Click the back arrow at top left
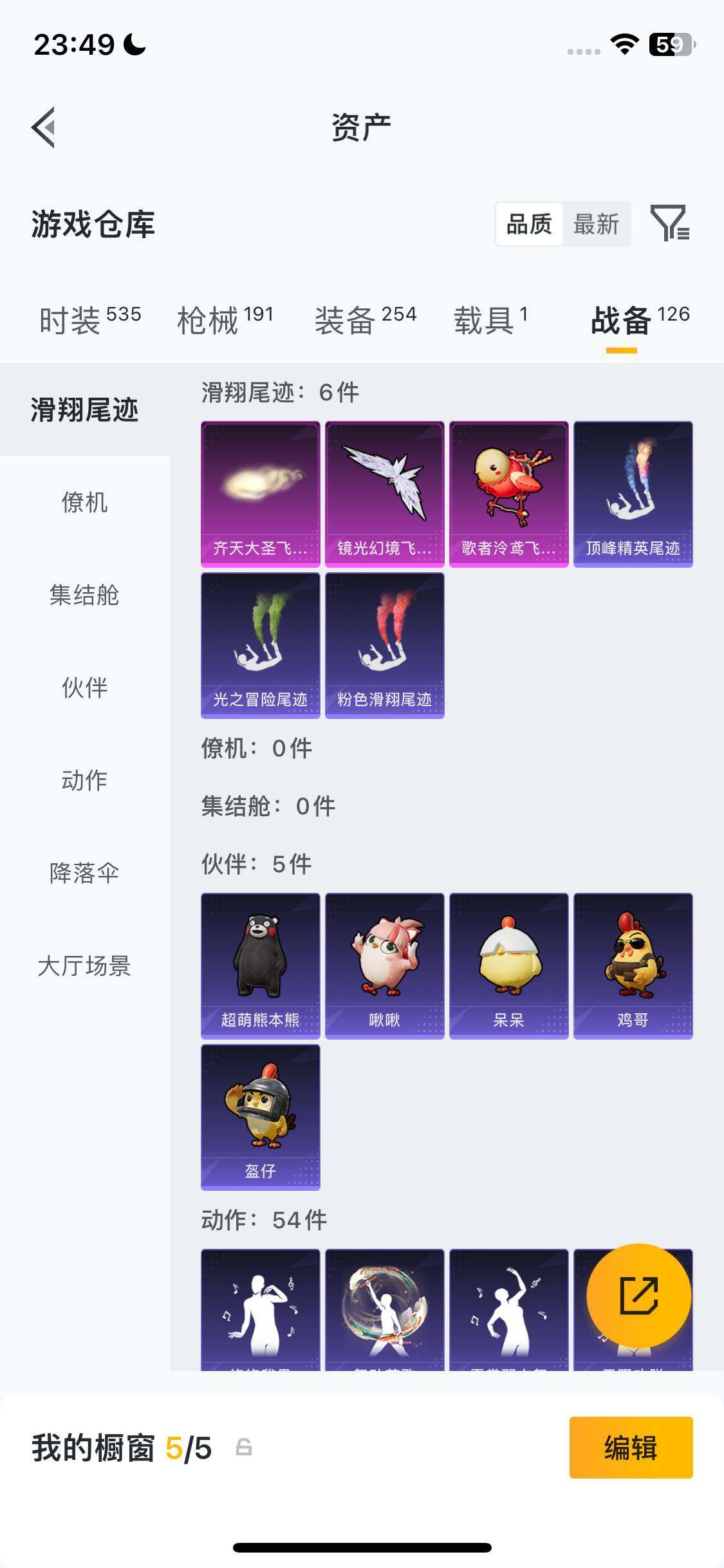The height and width of the screenshot is (1568, 724). pos(43,126)
